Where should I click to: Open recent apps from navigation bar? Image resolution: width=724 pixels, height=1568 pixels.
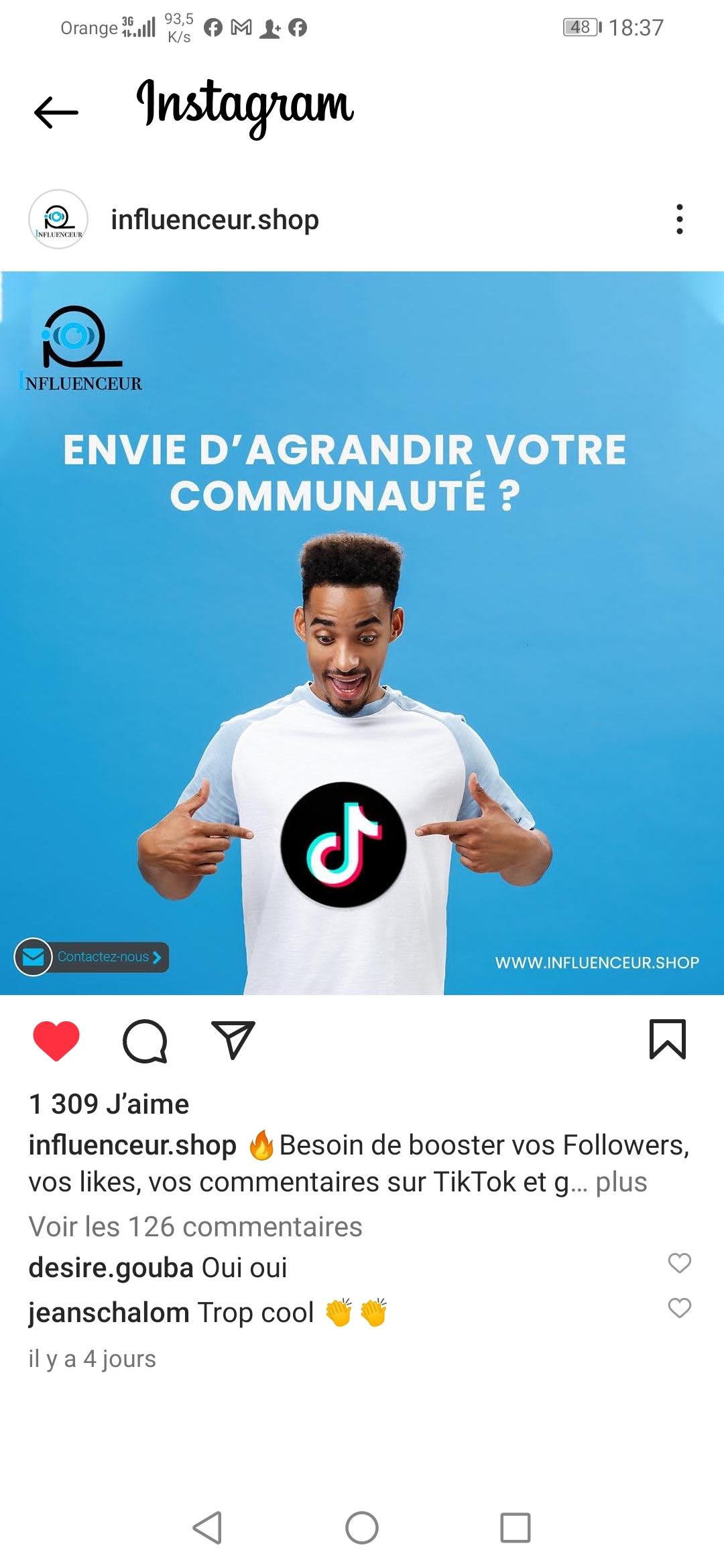coord(515,1528)
